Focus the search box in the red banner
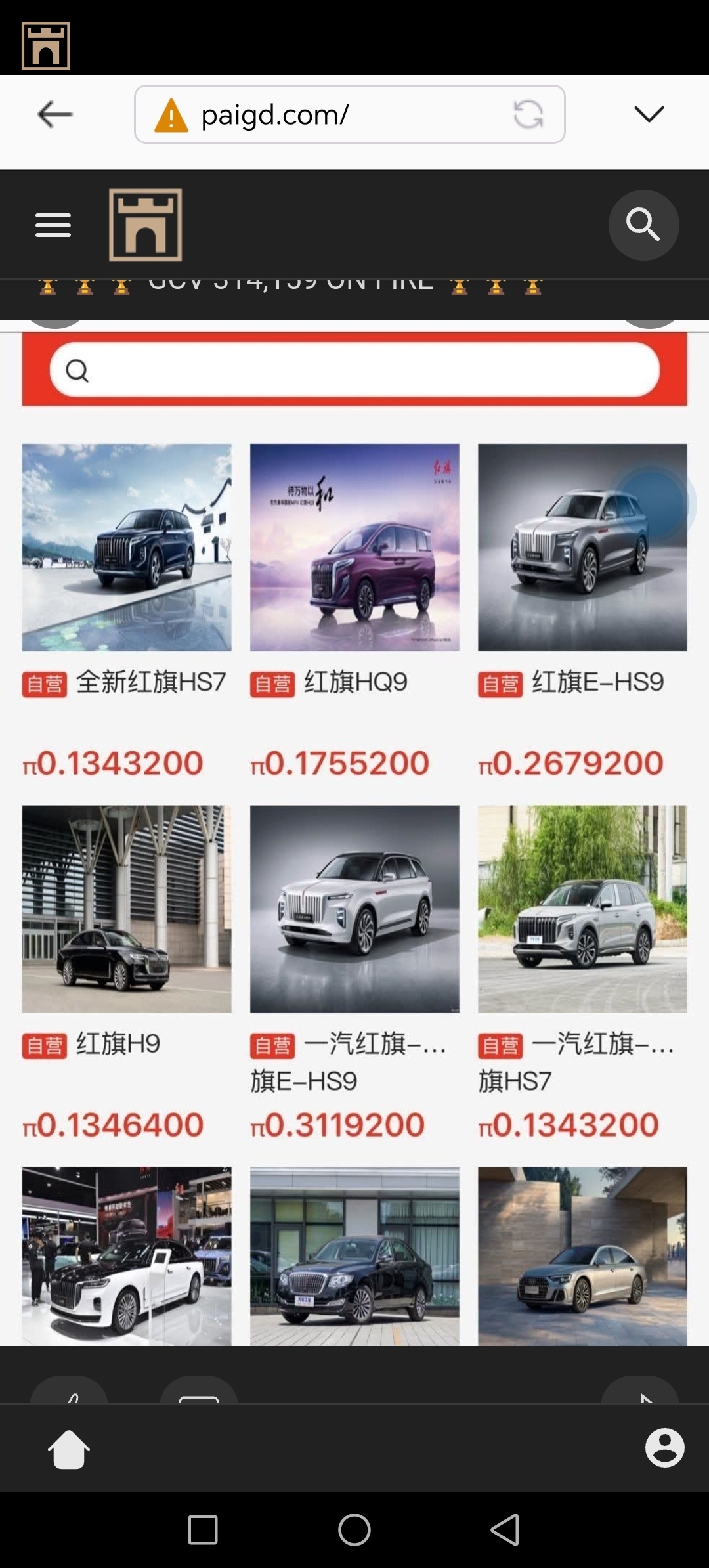Screen dimensions: 709x1568 point(354,370)
